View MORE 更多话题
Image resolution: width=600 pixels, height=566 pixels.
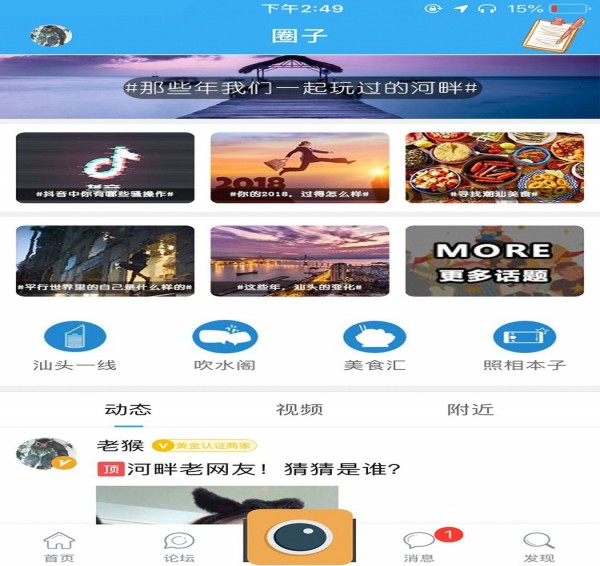(494, 260)
